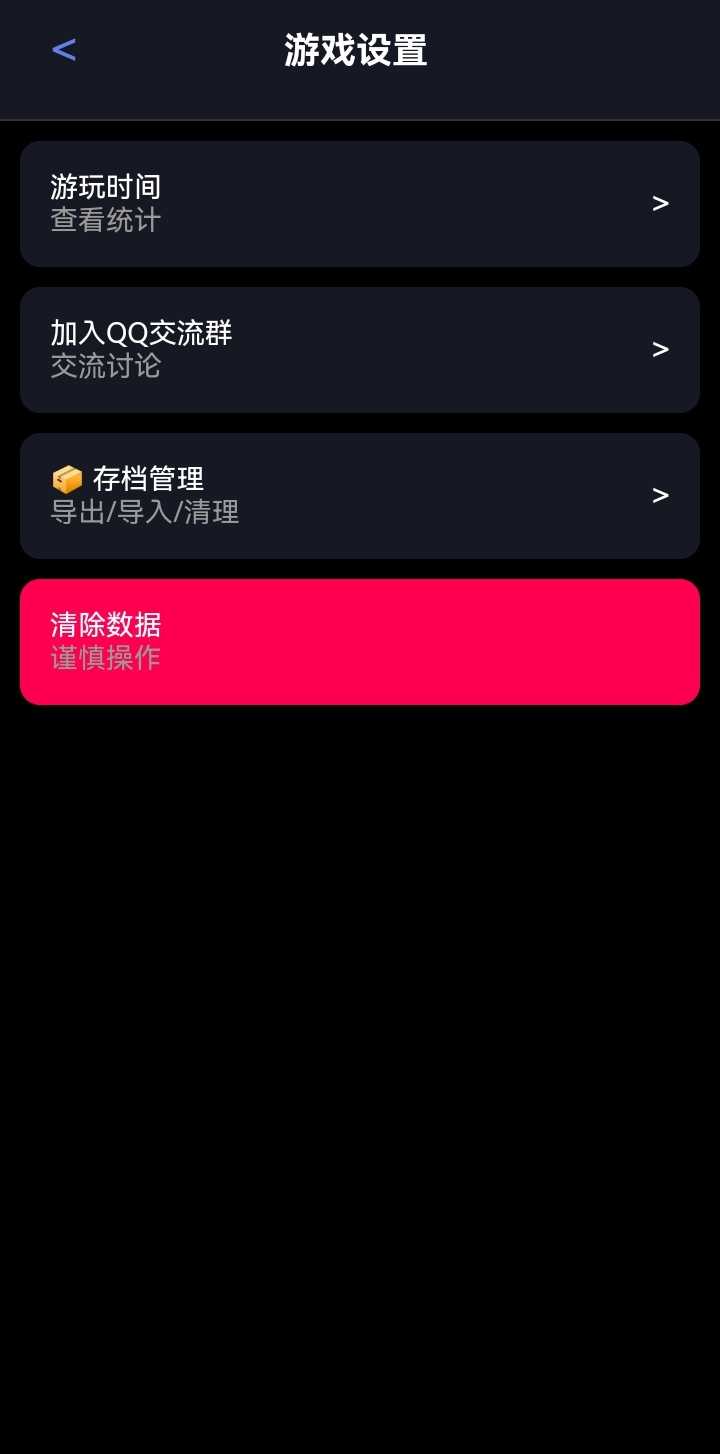
Task: Go back from 游戏设置 screen
Action: (x=64, y=50)
